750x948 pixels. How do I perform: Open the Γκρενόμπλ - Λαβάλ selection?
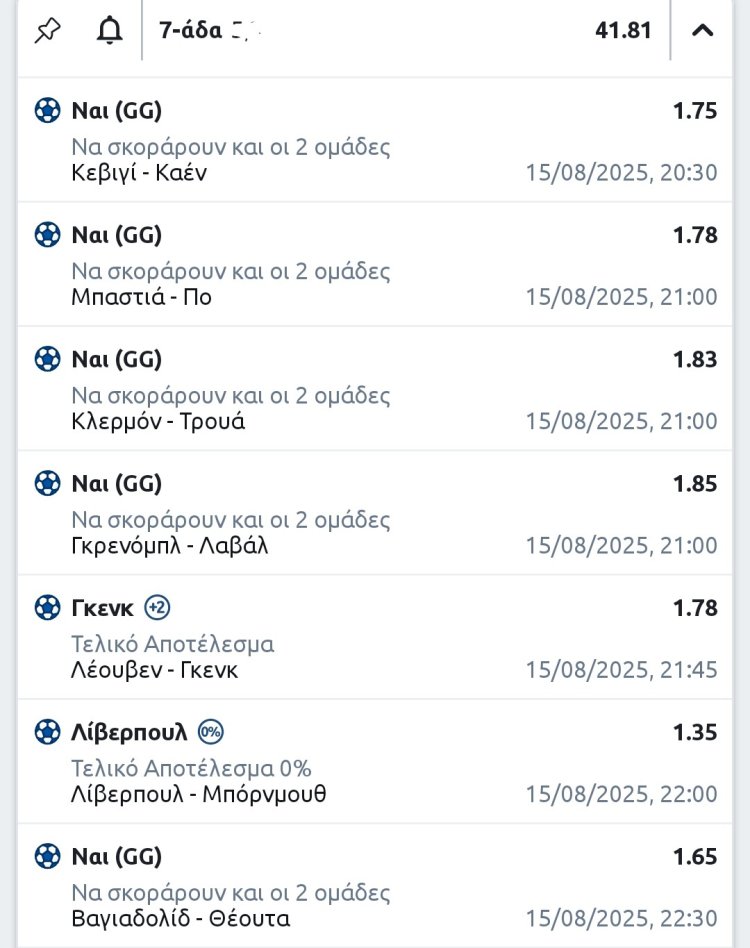point(170,546)
